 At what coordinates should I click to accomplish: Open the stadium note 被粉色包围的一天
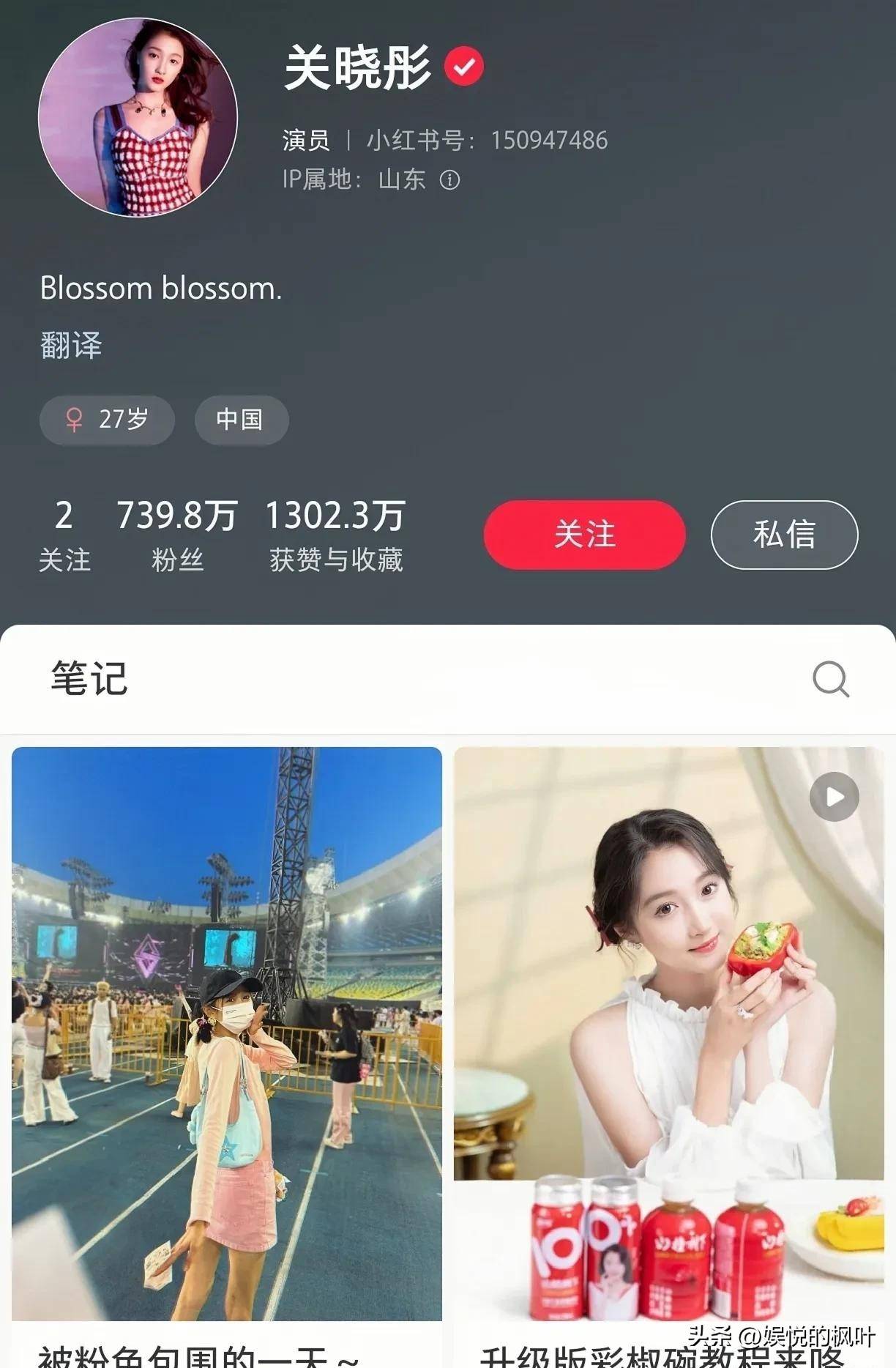click(x=227, y=1033)
